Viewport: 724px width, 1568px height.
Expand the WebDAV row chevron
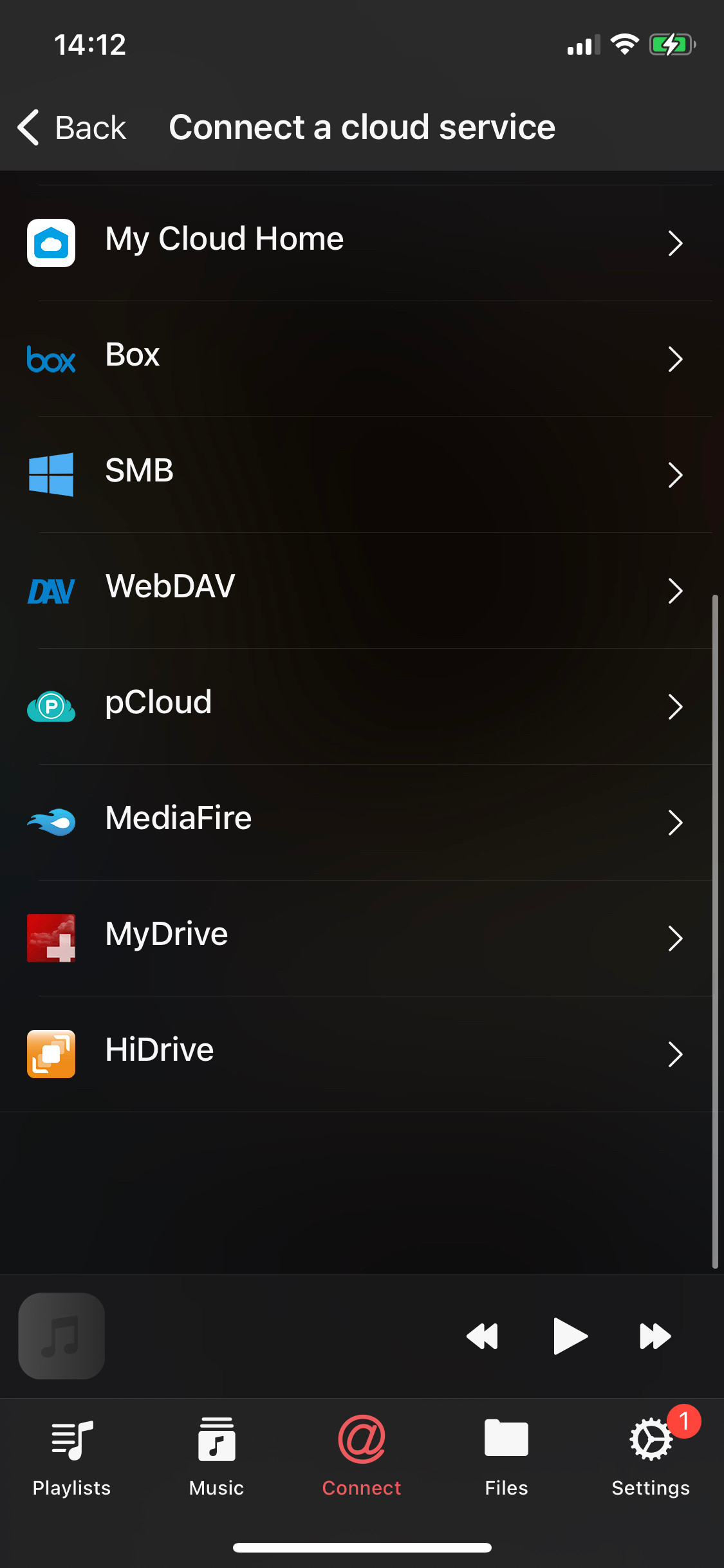point(674,591)
